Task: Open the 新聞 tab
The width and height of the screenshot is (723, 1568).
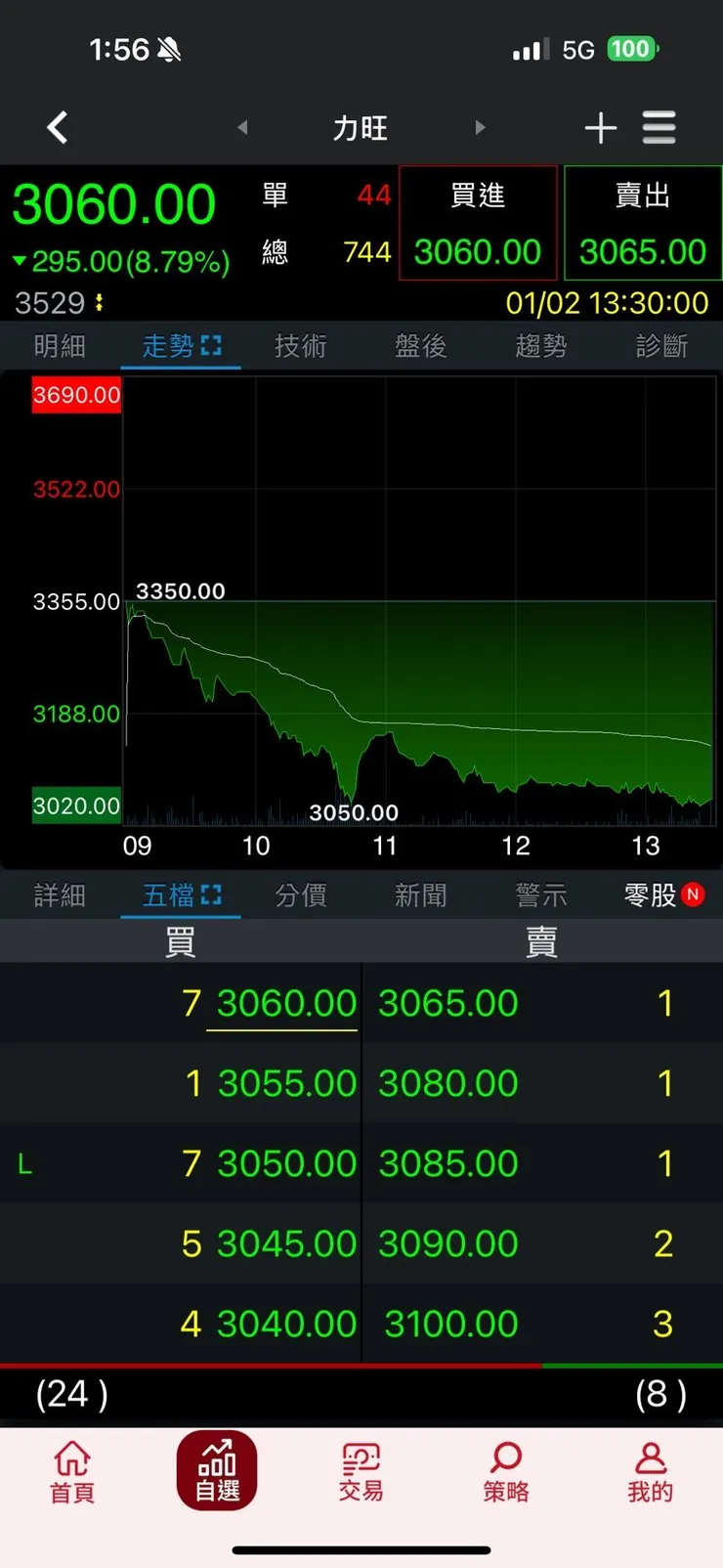Action: [421, 895]
